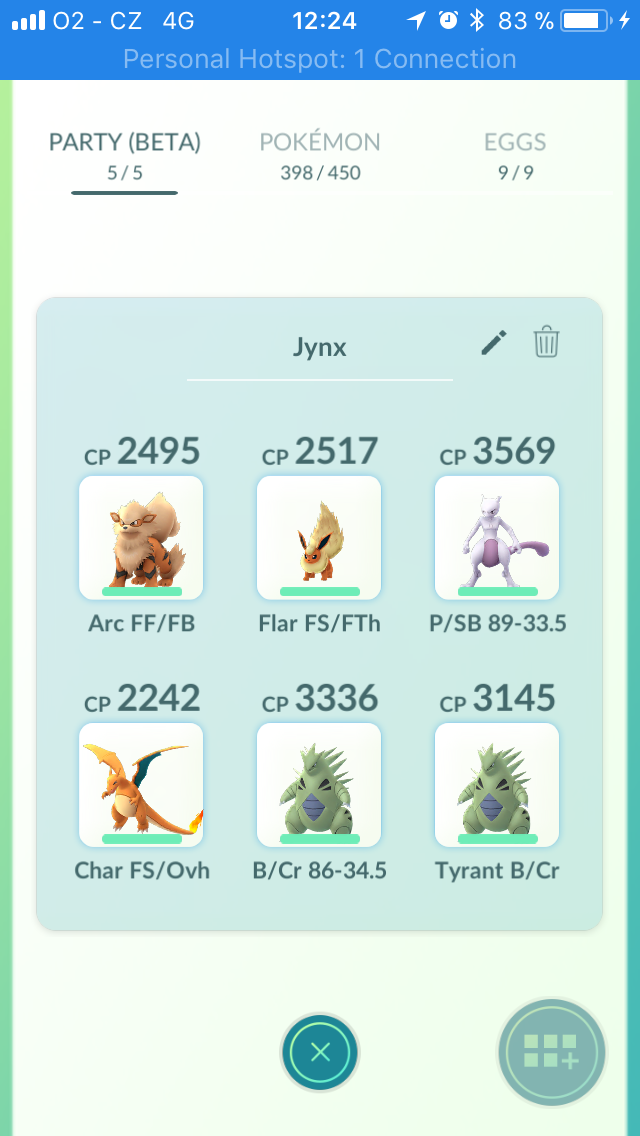Switch to the Pokémon tab
Screen dimensions: 640x1136
320,155
